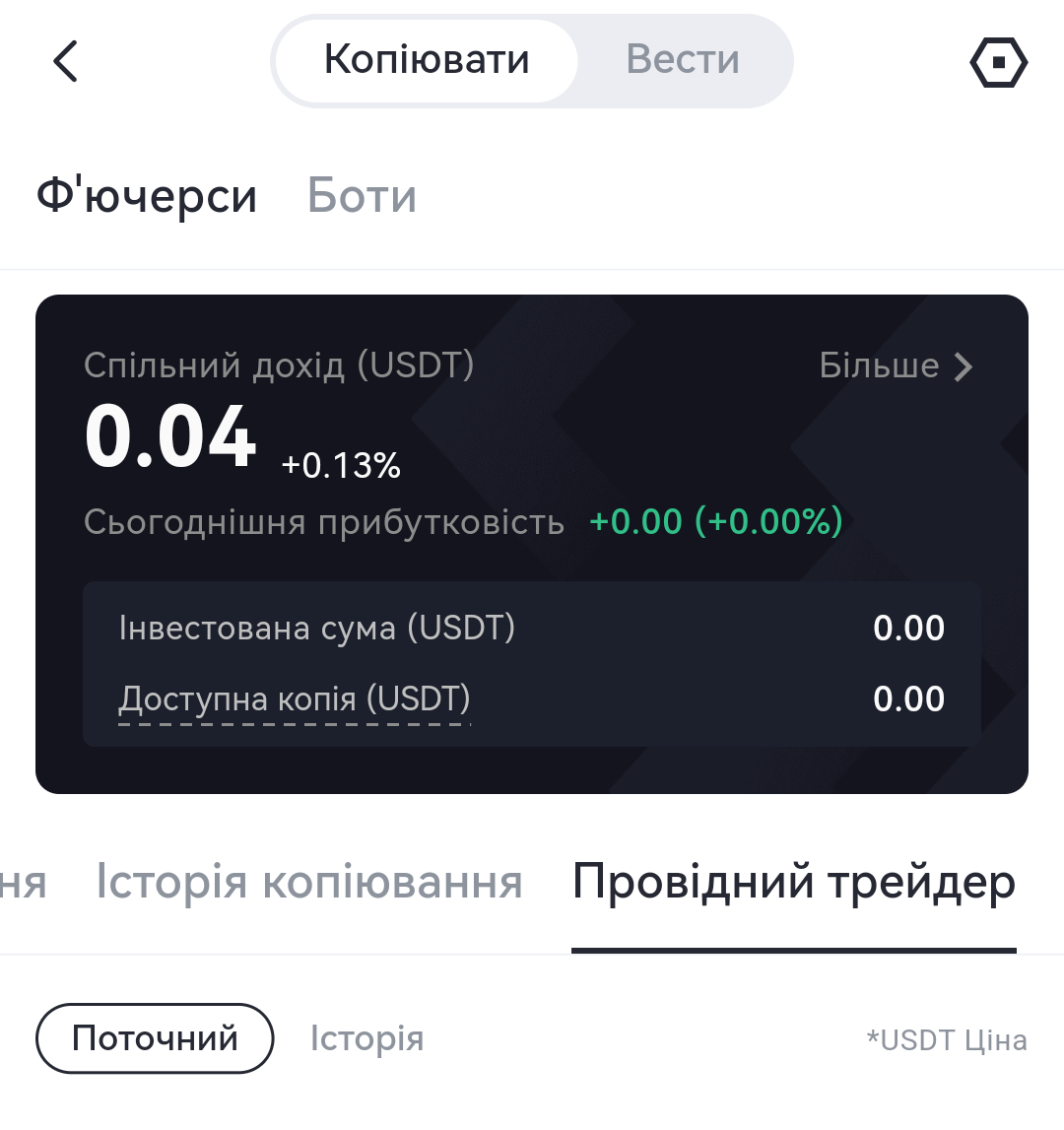Open Більше income details
This screenshot has width=1064, height=1130.
[x=896, y=366]
